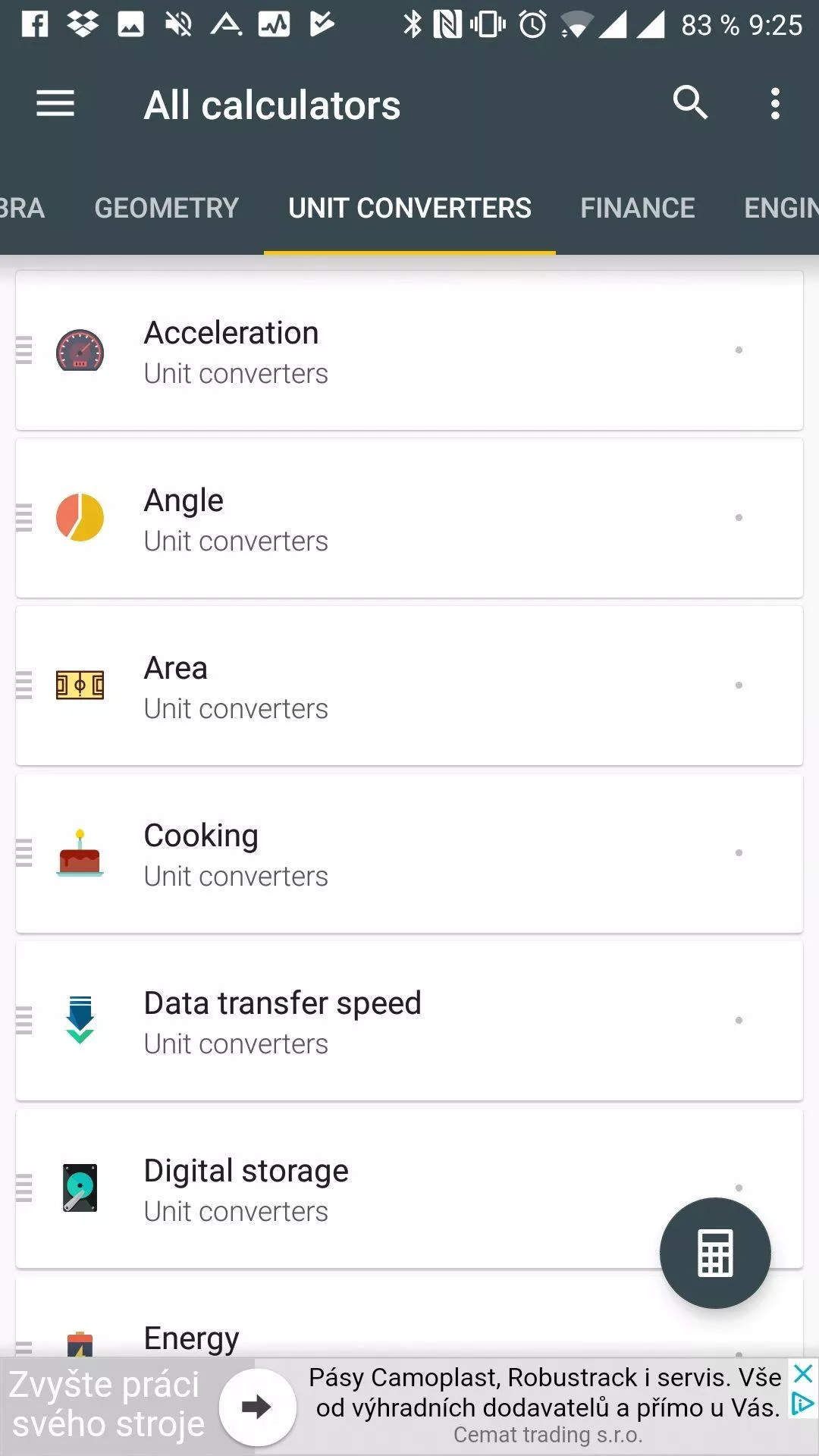
Task: Open the hamburger navigation drawer
Action: tap(55, 104)
